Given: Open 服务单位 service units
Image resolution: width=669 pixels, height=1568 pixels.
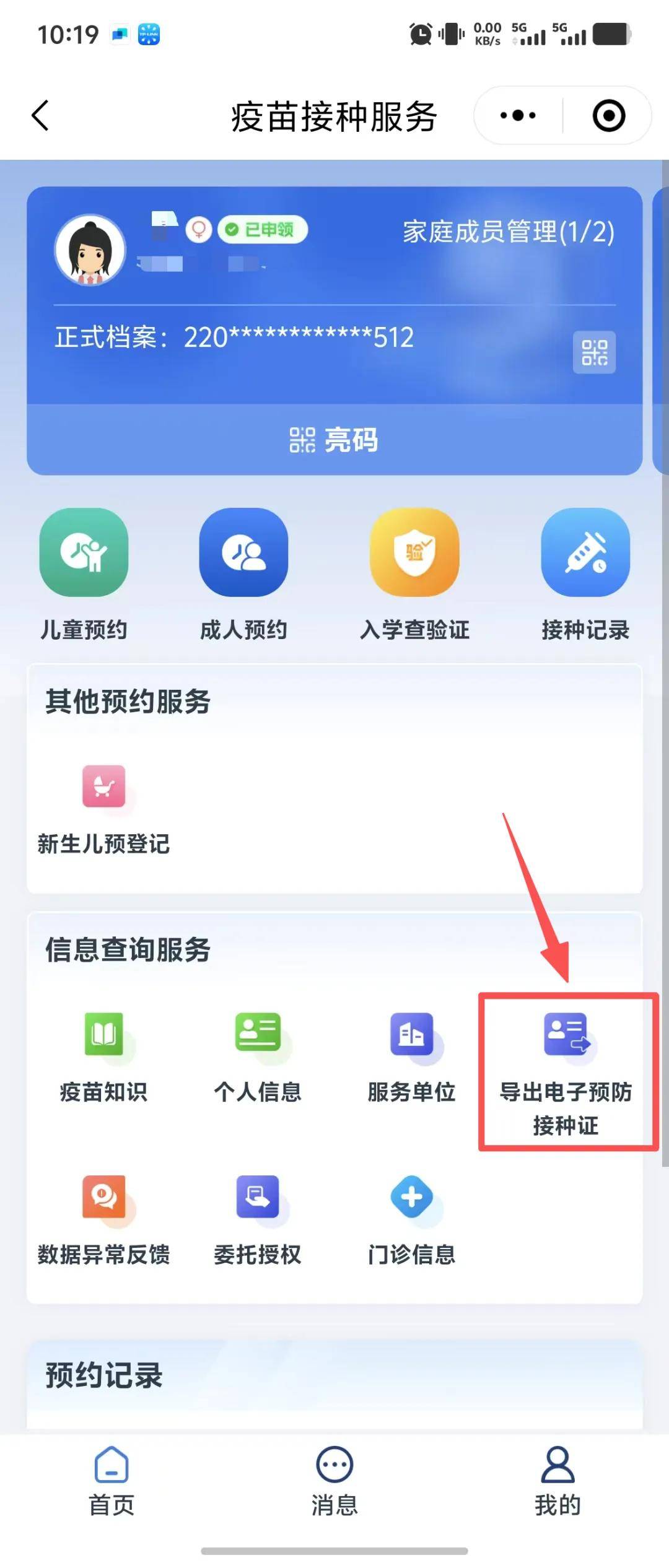Looking at the screenshot, I should point(411,1056).
